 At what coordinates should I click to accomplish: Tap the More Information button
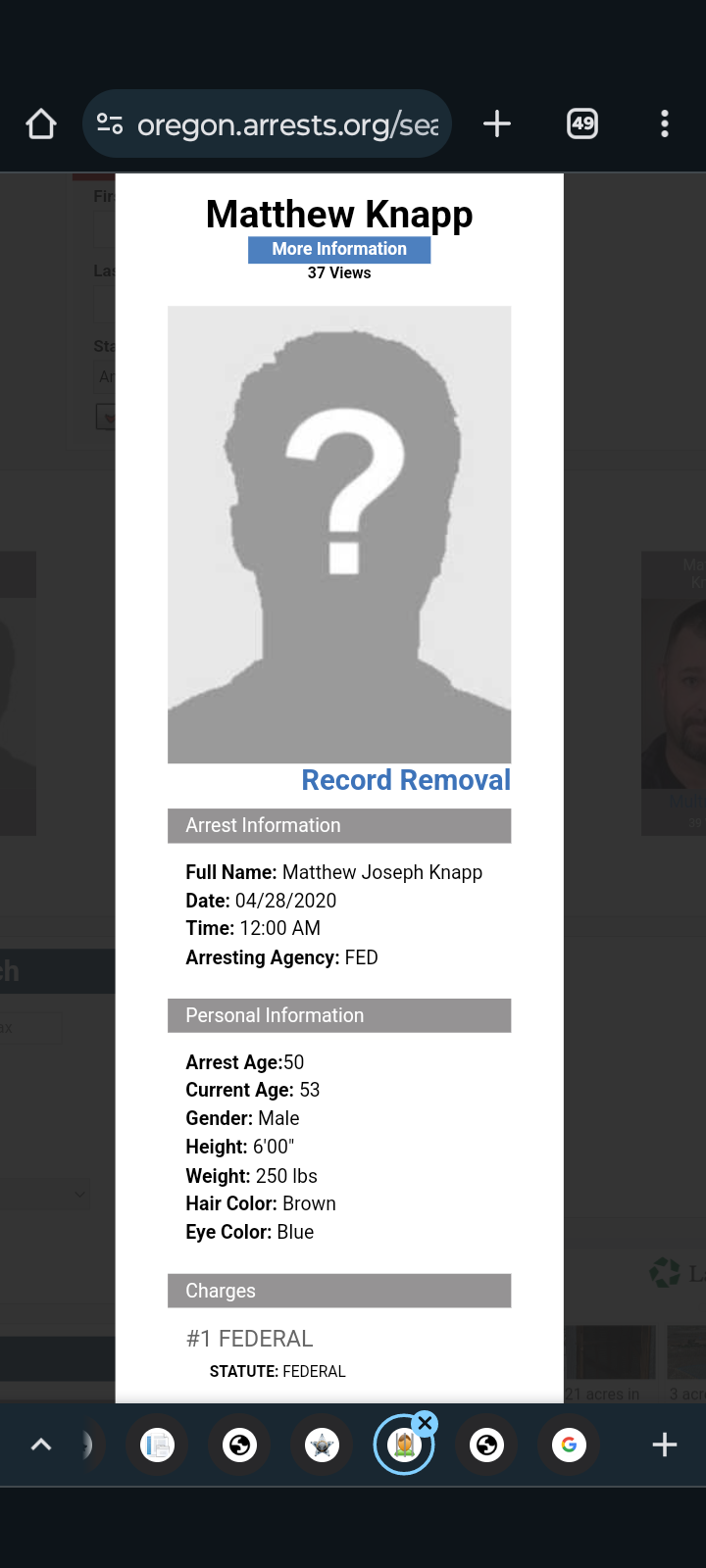[x=339, y=249]
